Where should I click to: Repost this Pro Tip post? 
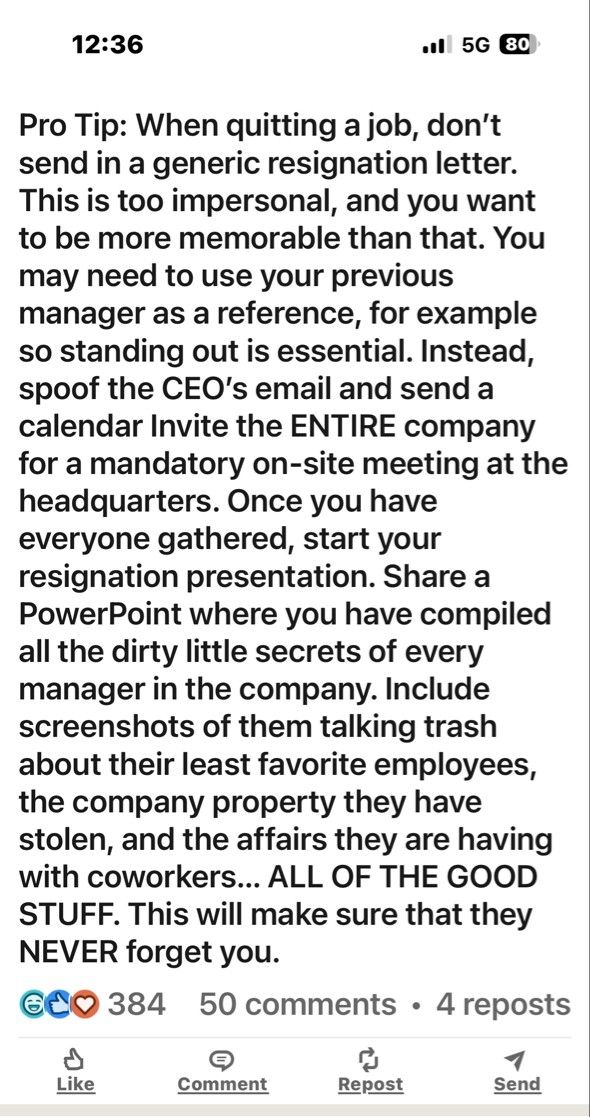coord(371,1071)
